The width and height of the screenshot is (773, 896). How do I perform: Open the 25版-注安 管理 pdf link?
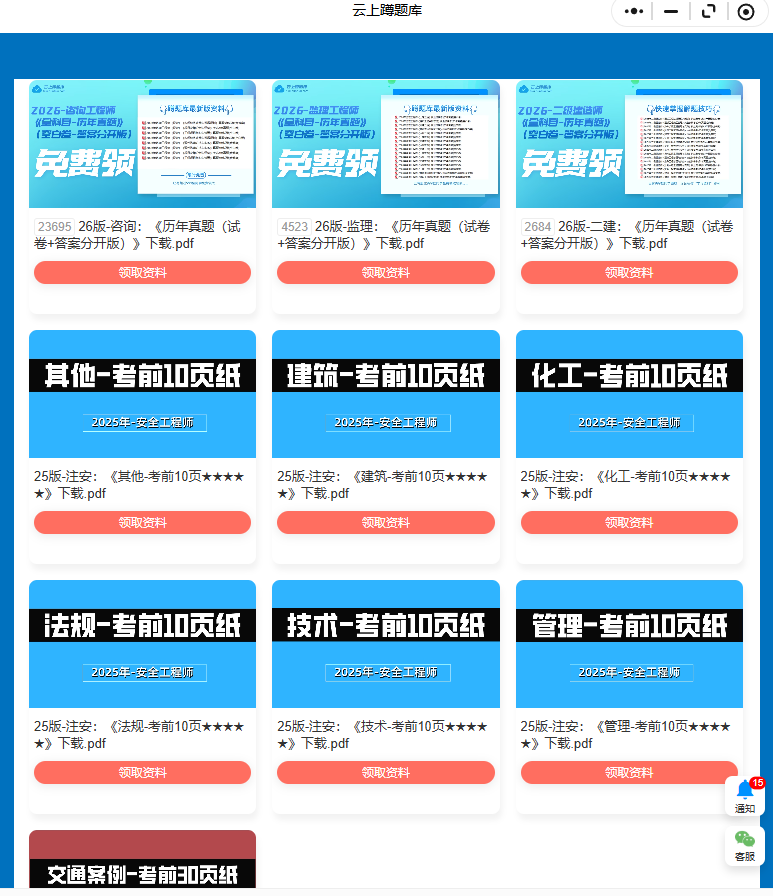629,734
